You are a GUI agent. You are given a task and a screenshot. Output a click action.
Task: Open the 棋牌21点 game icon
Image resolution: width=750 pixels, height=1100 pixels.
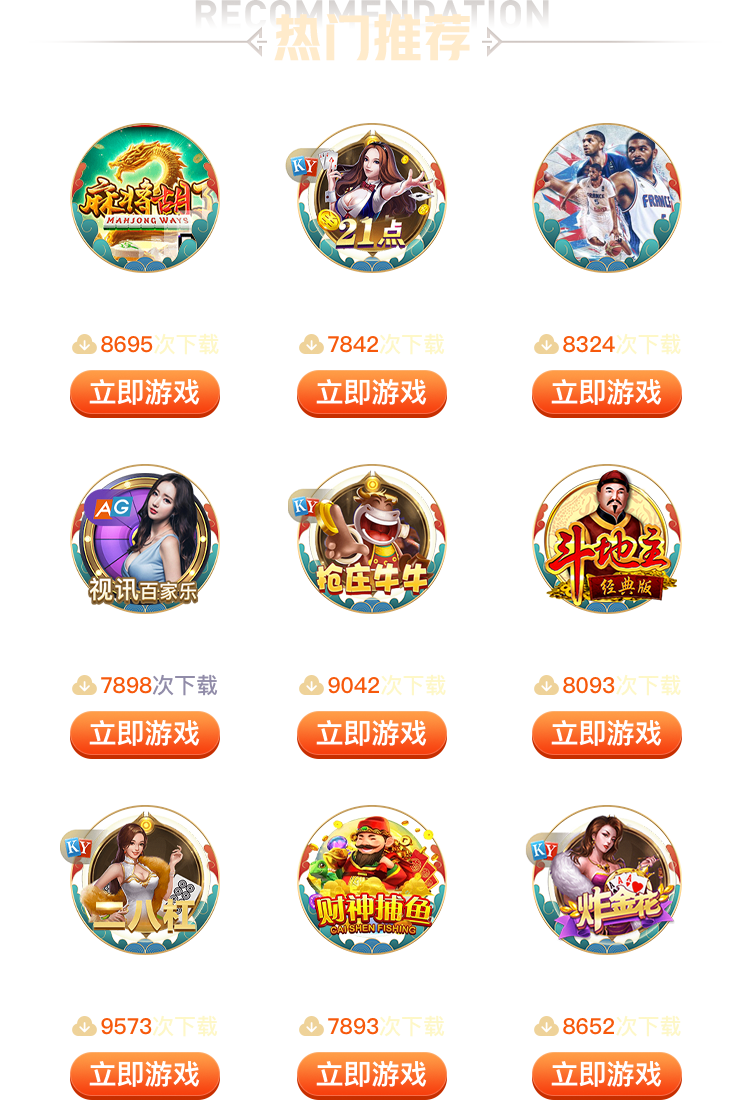tap(371, 198)
